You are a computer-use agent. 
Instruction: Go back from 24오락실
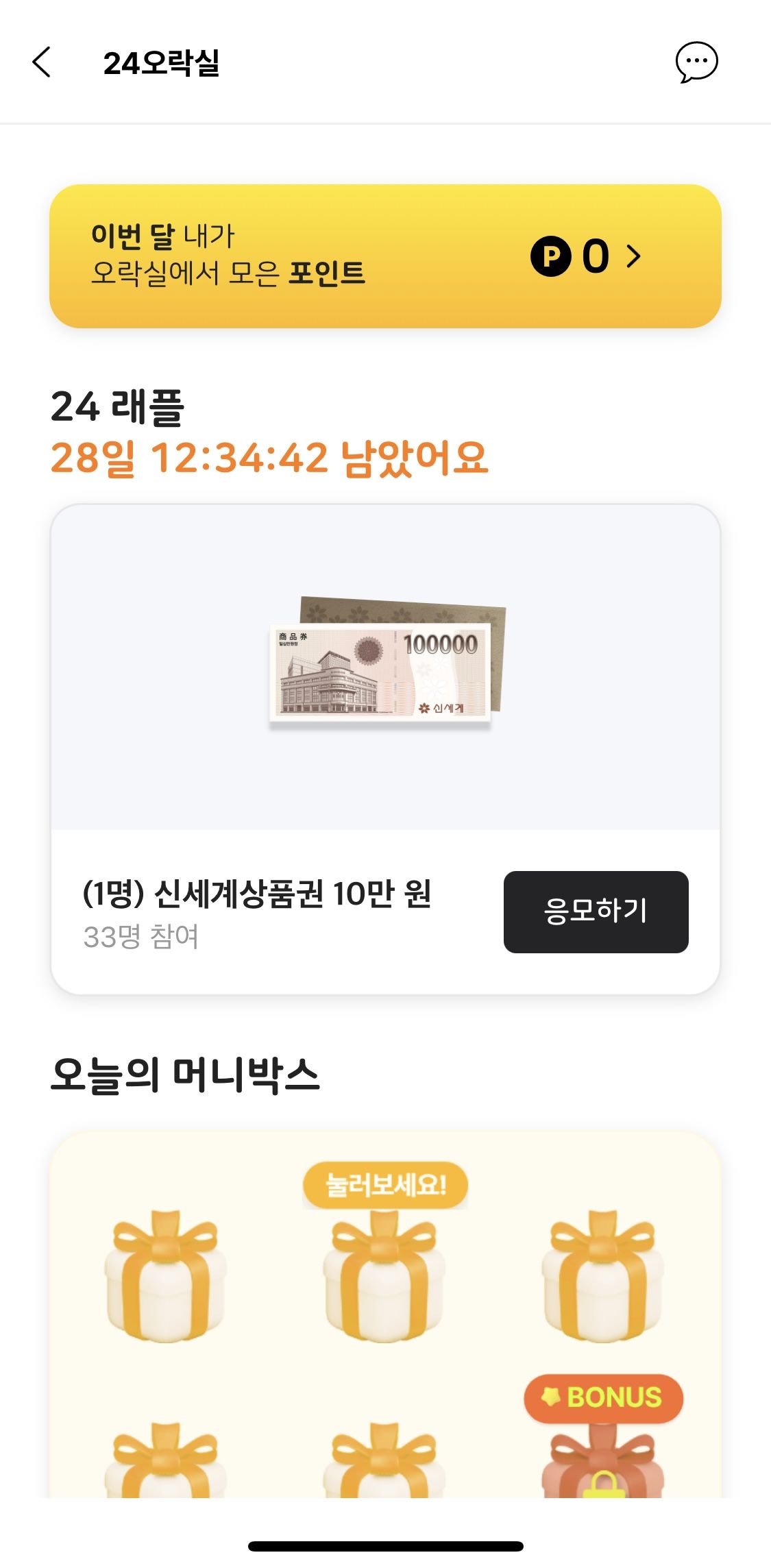click(x=42, y=62)
